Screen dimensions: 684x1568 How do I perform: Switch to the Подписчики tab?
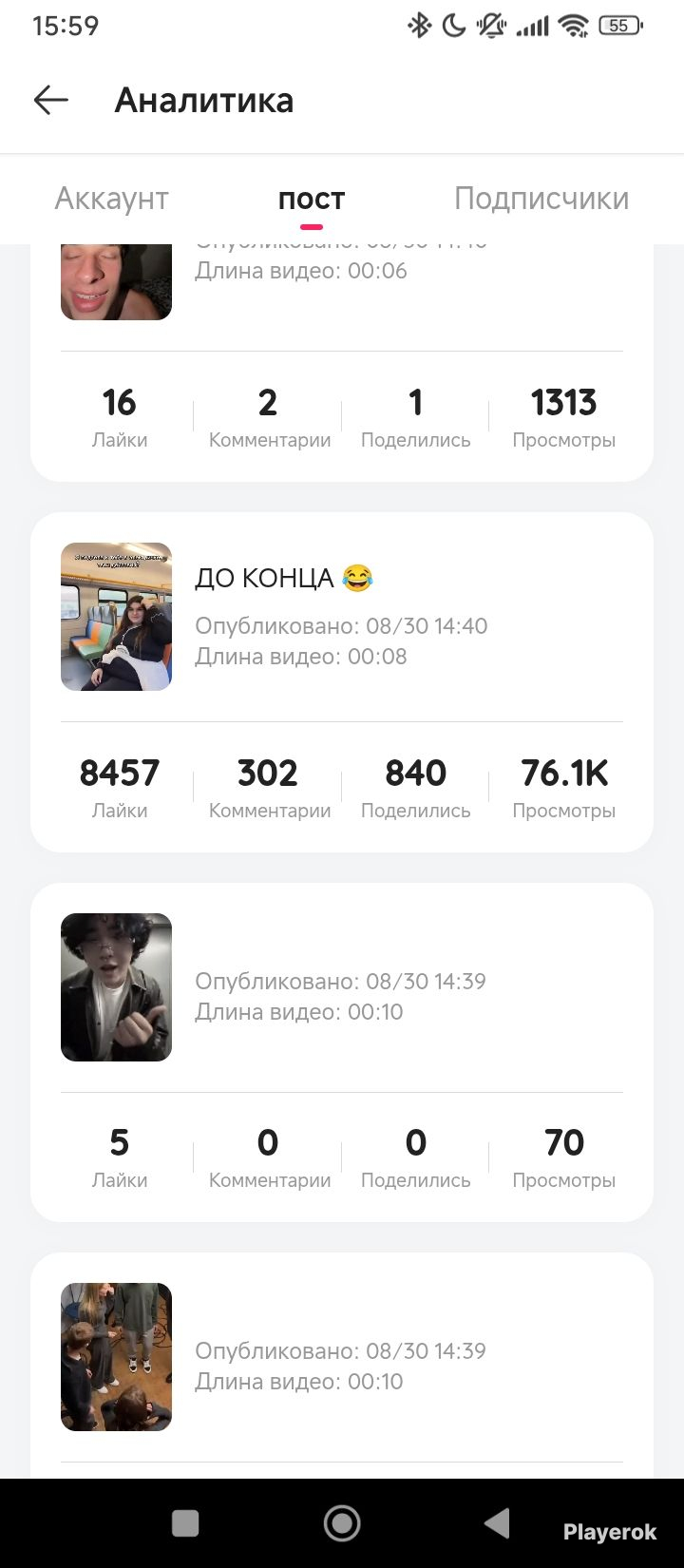pyautogui.click(x=541, y=199)
